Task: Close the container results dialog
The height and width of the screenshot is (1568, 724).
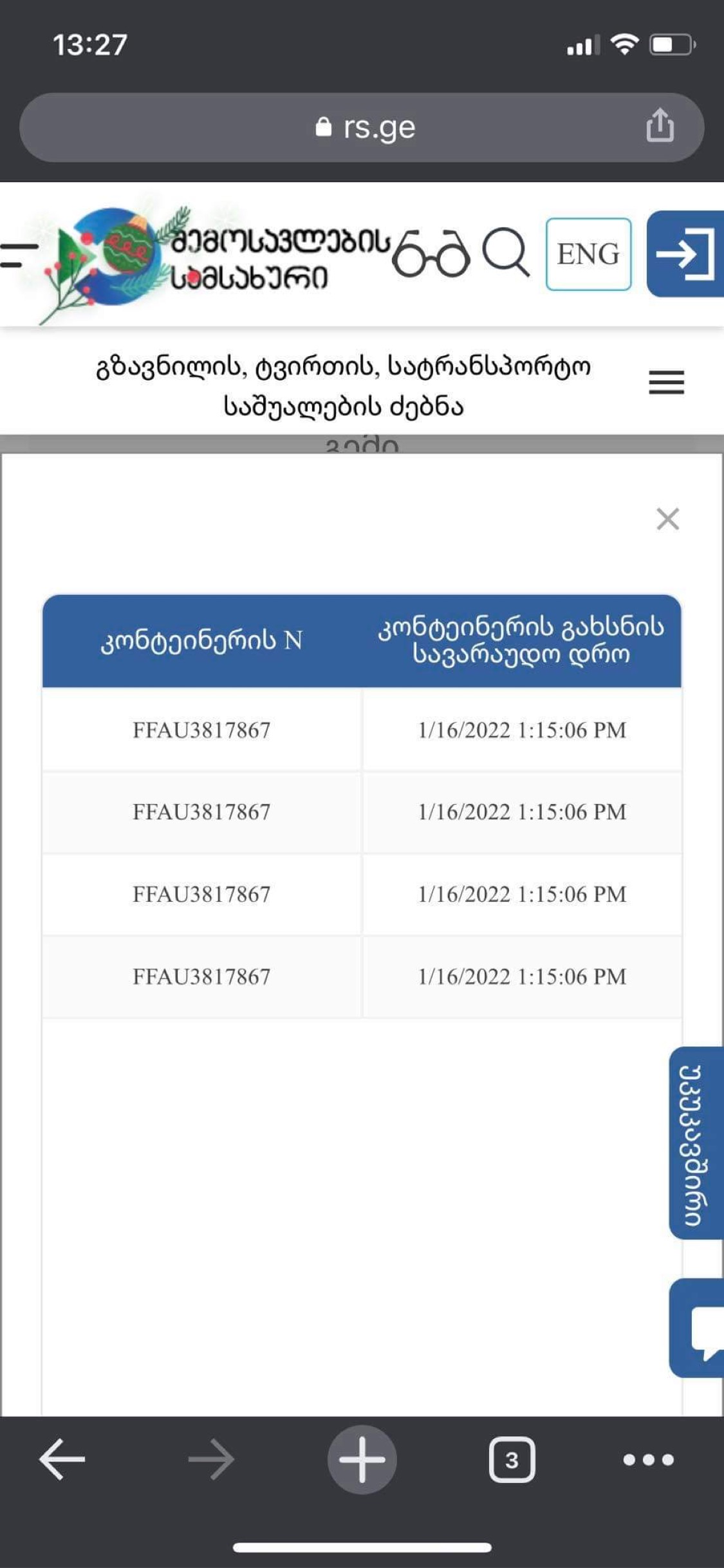Action: point(667,519)
